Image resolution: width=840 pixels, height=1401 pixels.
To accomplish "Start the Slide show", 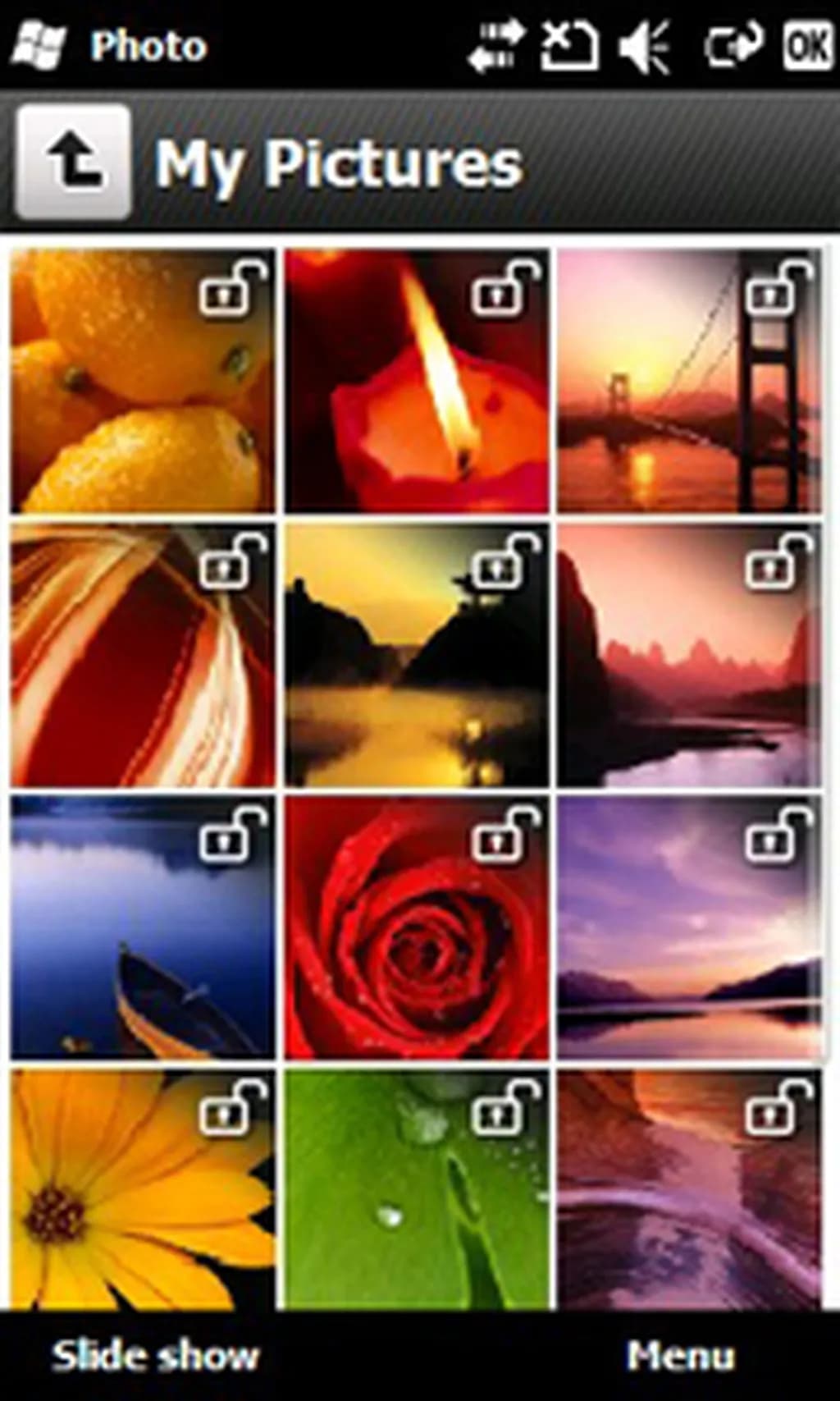I will click(x=154, y=1356).
